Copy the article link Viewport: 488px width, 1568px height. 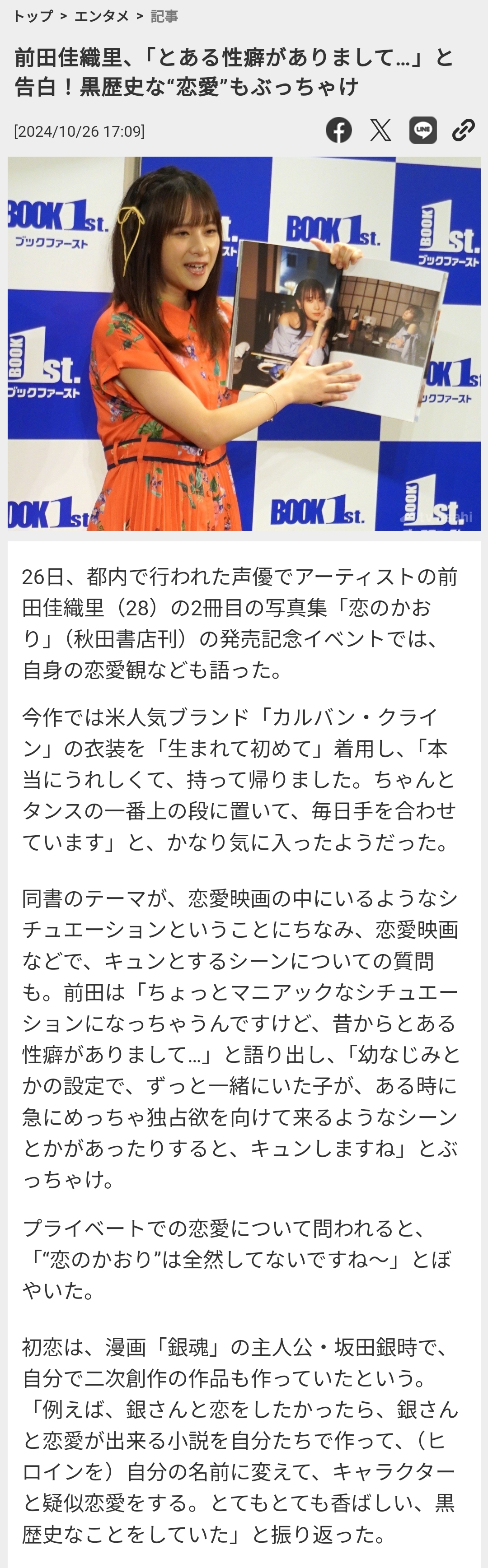pyautogui.click(x=464, y=130)
